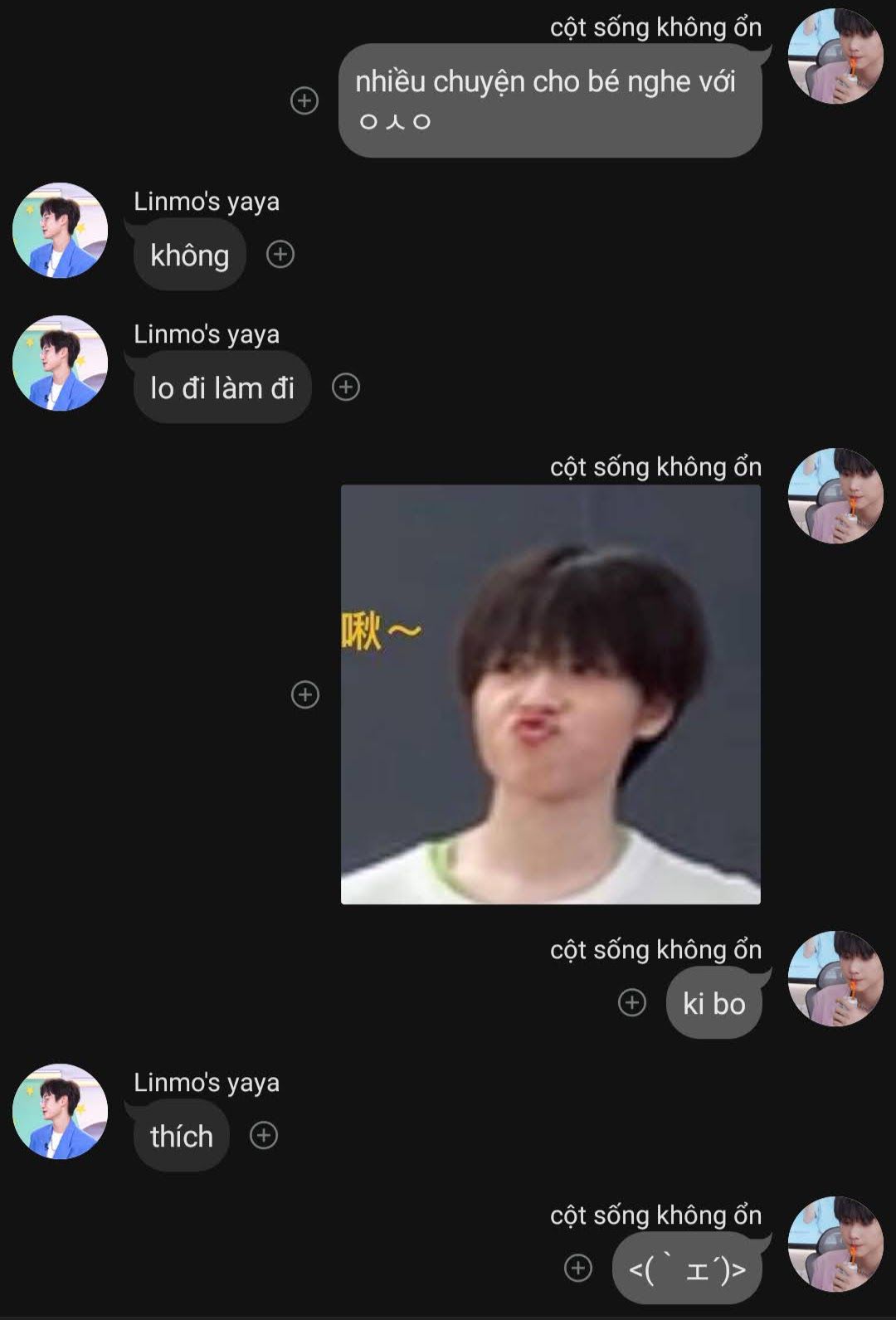The height and width of the screenshot is (1320, 896).
Task: React to the angry kaomoji message
Action: (x=578, y=1268)
